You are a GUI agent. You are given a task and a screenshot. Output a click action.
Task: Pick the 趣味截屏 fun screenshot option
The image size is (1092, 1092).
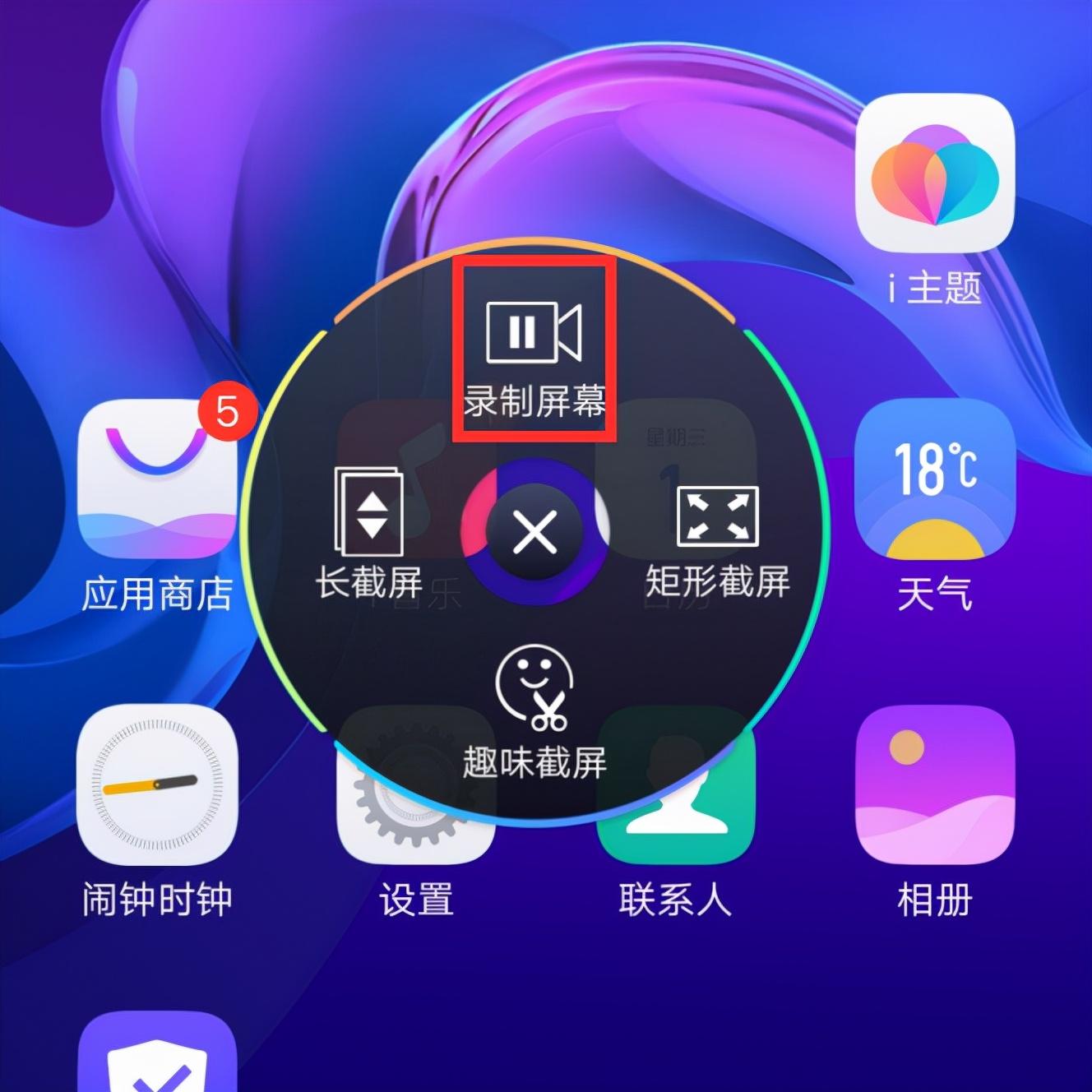[534, 711]
